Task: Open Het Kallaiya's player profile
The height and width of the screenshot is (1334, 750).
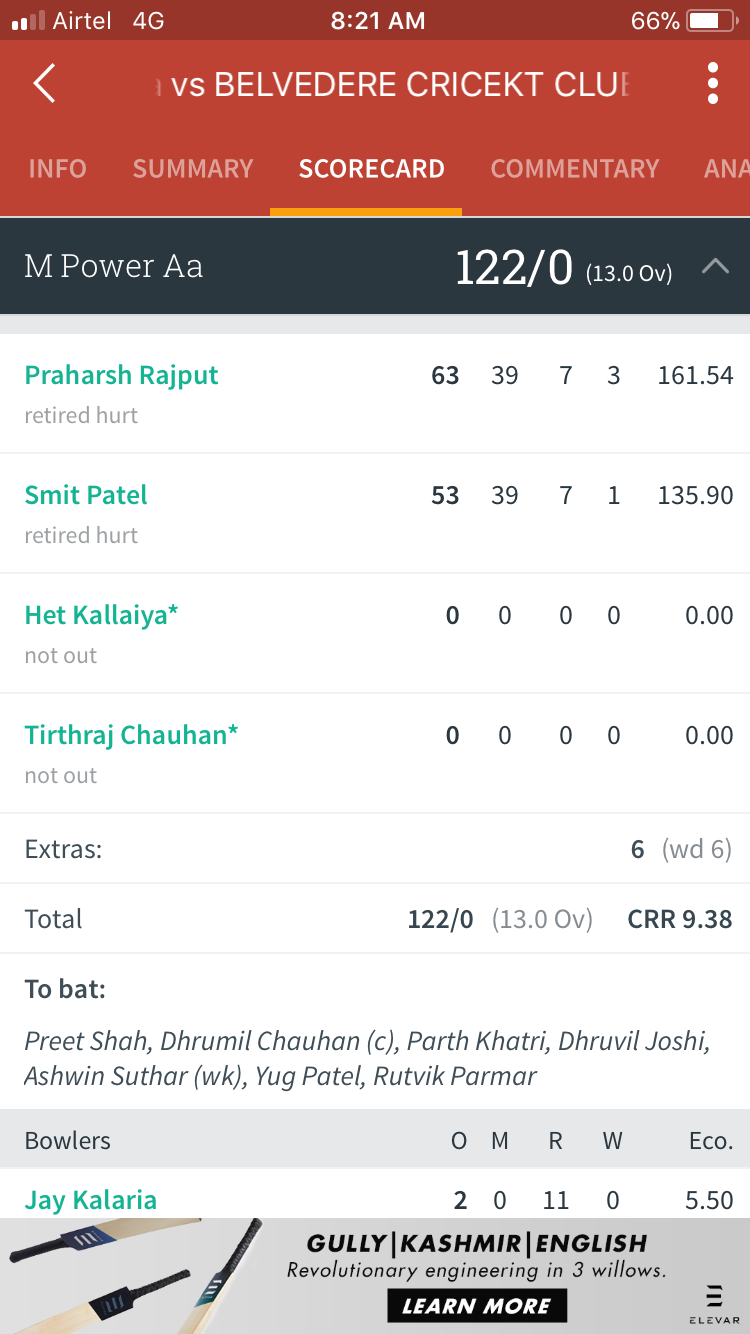Action: coord(101,615)
